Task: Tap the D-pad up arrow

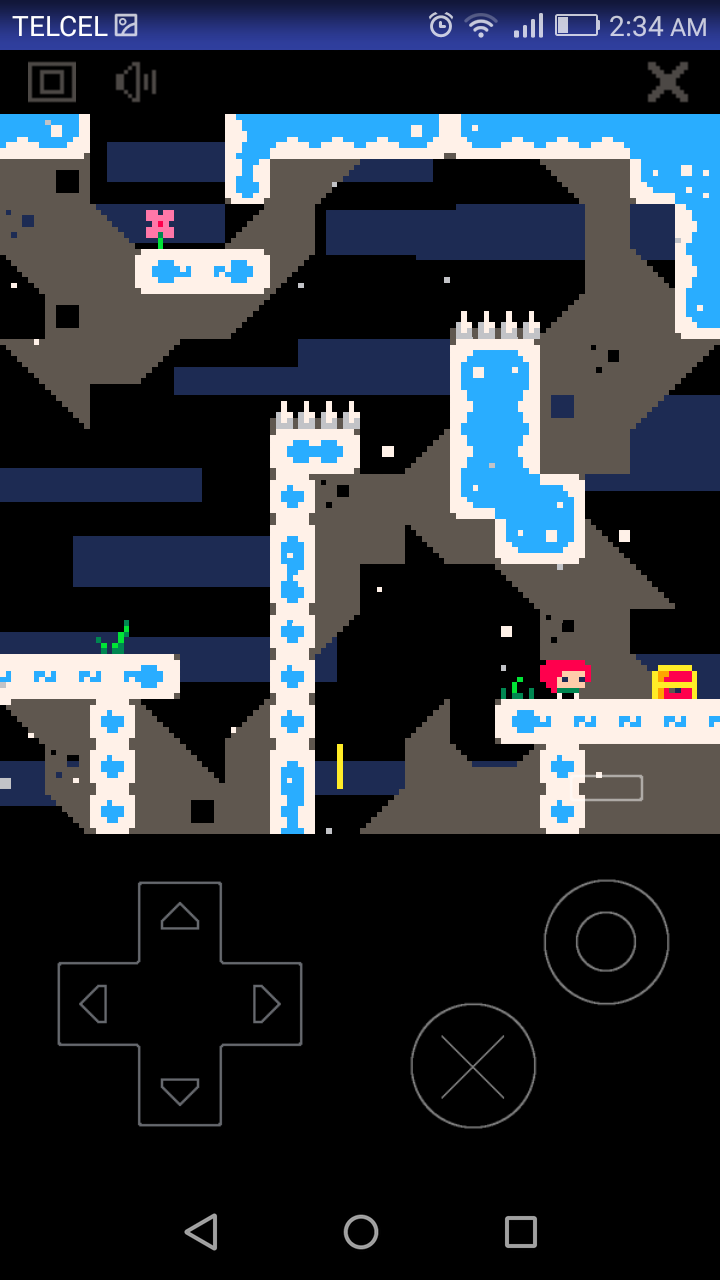Action: pyautogui.click(x=180, y=916)
